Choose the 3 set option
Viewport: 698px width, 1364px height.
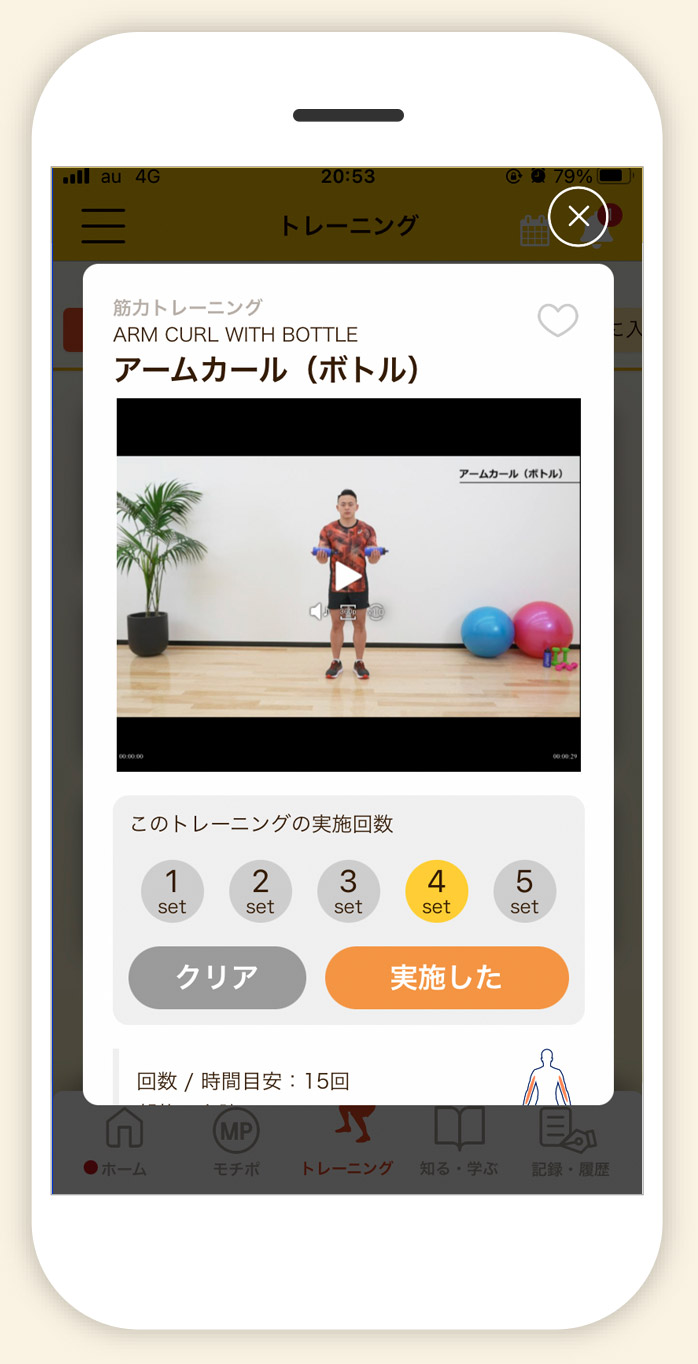348,891
